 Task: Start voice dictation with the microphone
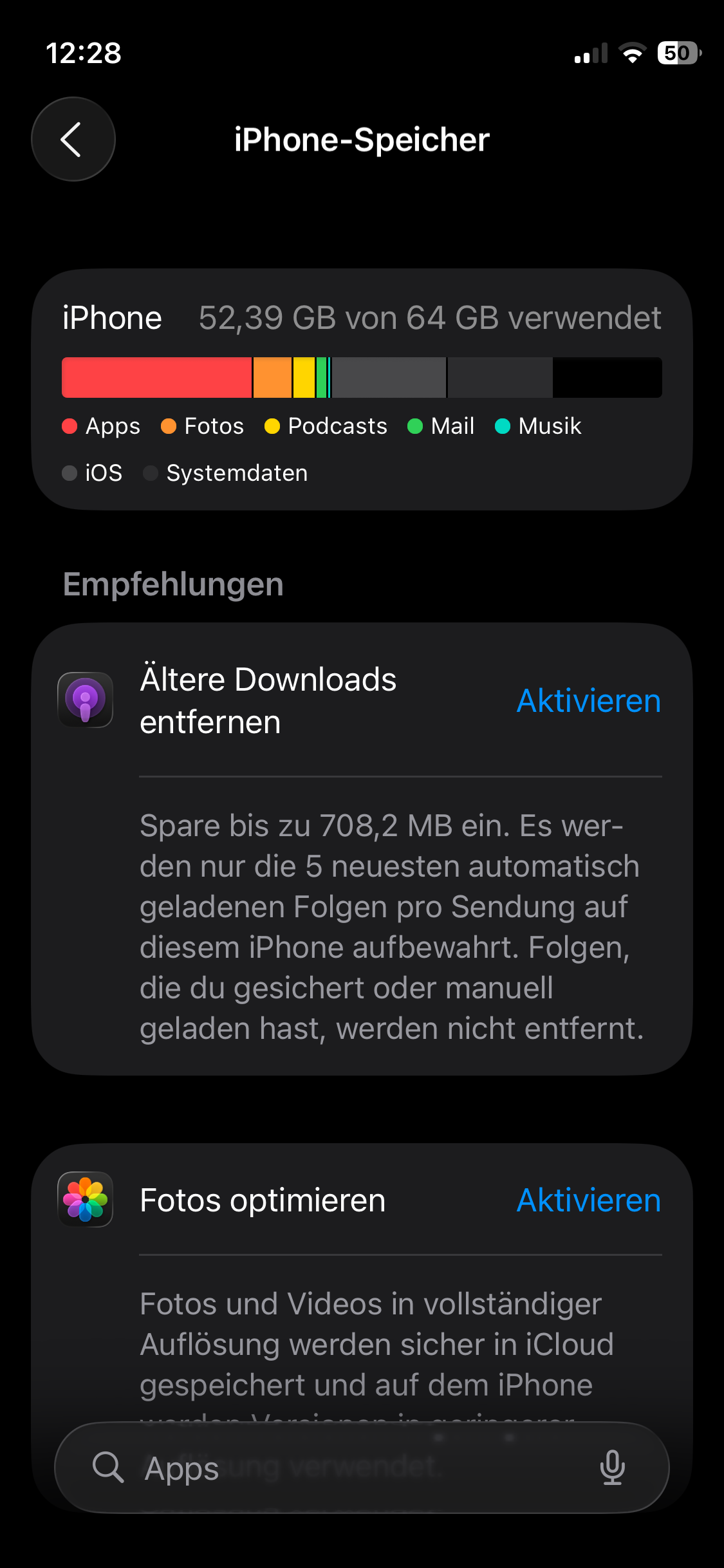612,1468
